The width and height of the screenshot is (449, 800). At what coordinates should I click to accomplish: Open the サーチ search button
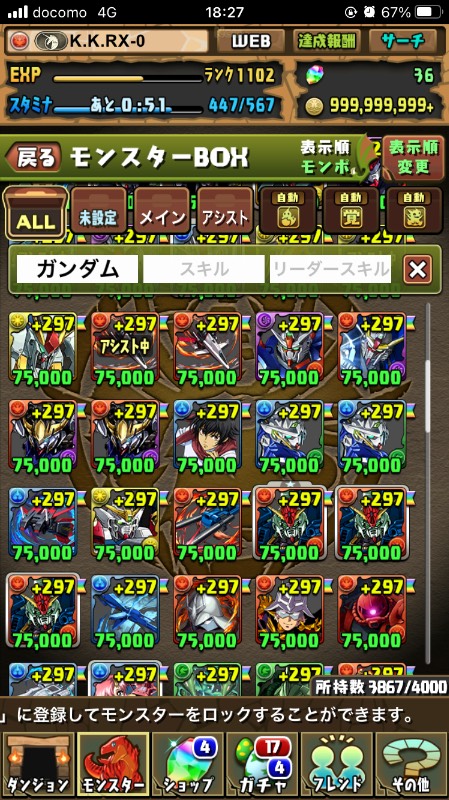403,41
